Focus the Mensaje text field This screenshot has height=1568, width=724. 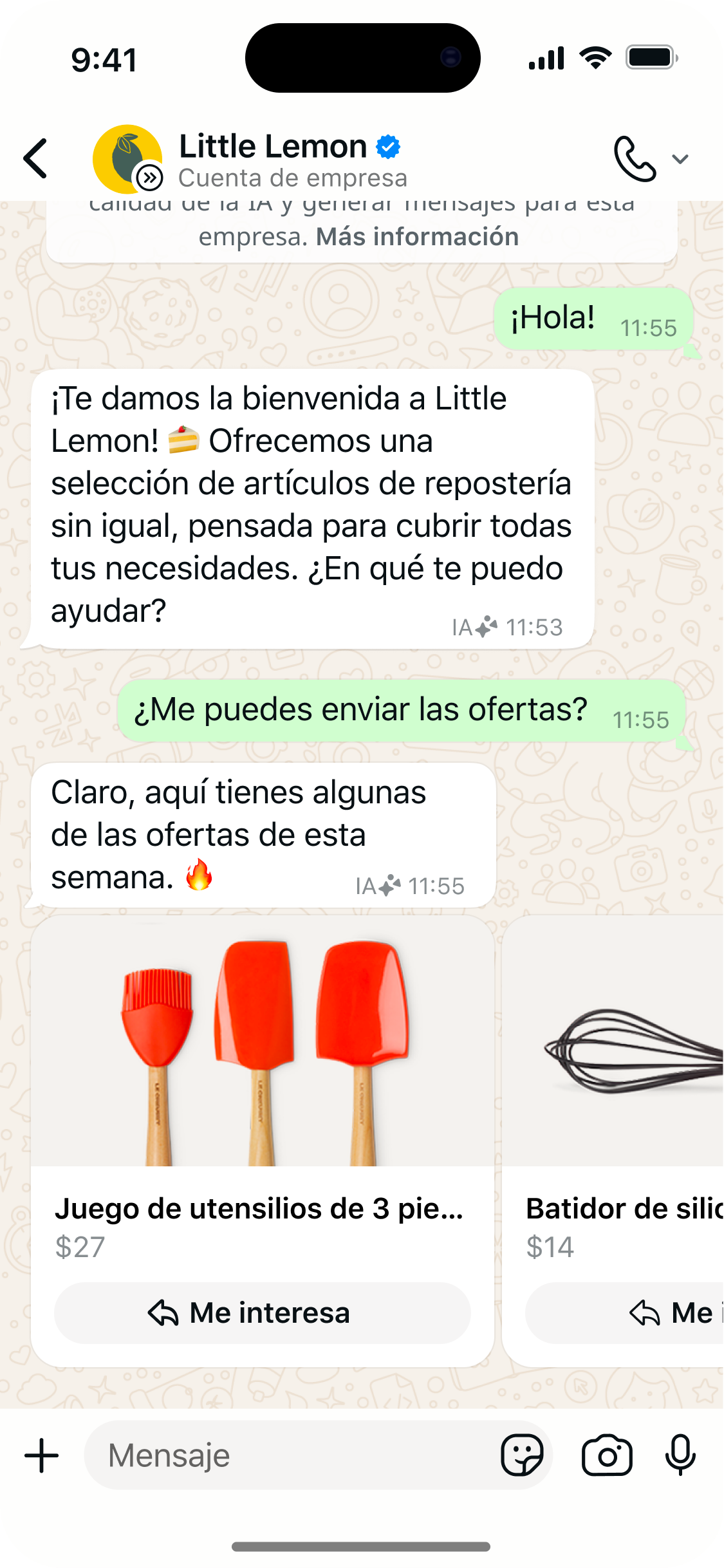[x=290, y=1456]
